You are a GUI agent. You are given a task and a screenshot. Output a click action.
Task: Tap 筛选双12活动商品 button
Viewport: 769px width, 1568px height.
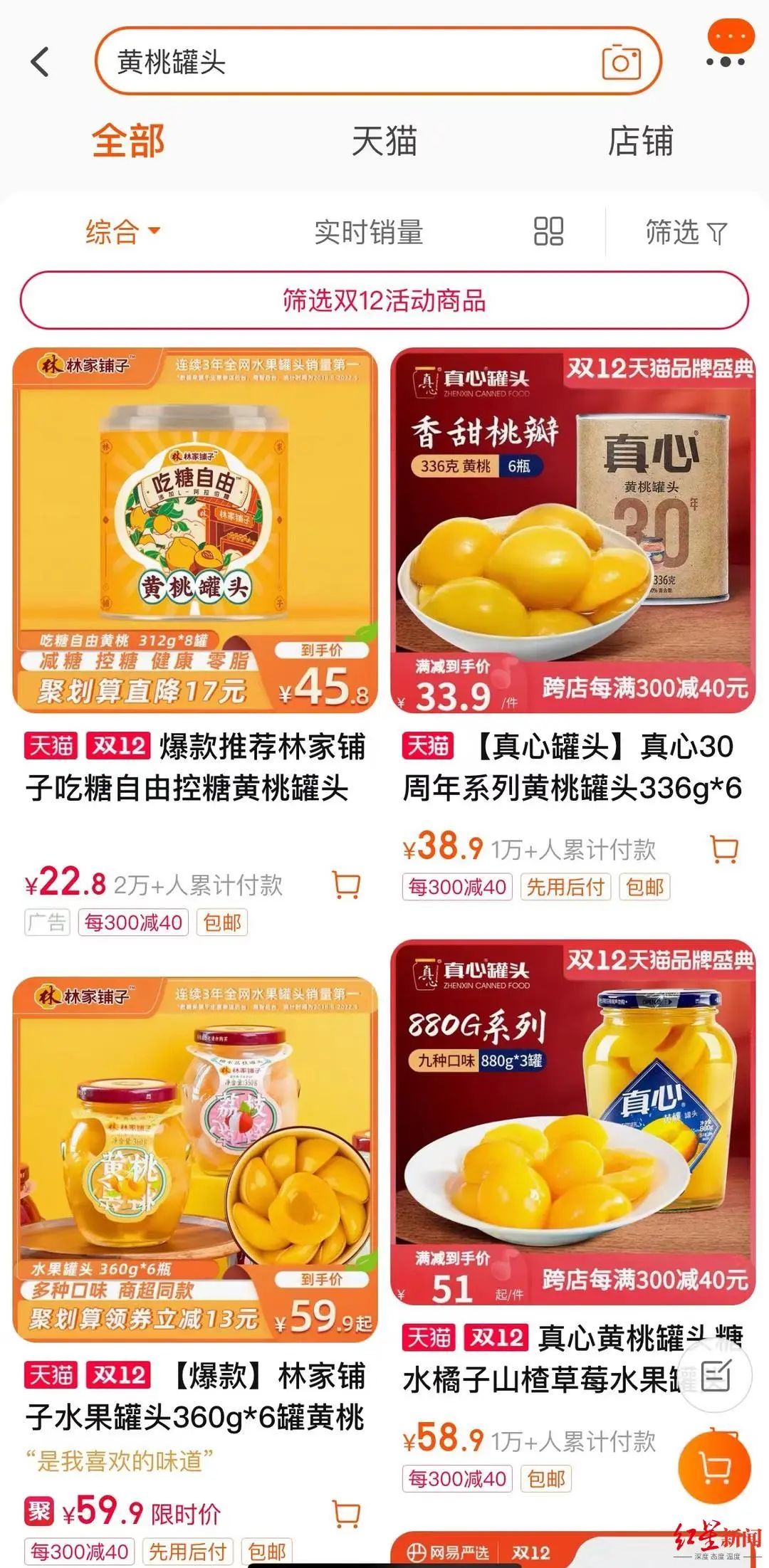(384, 300)
